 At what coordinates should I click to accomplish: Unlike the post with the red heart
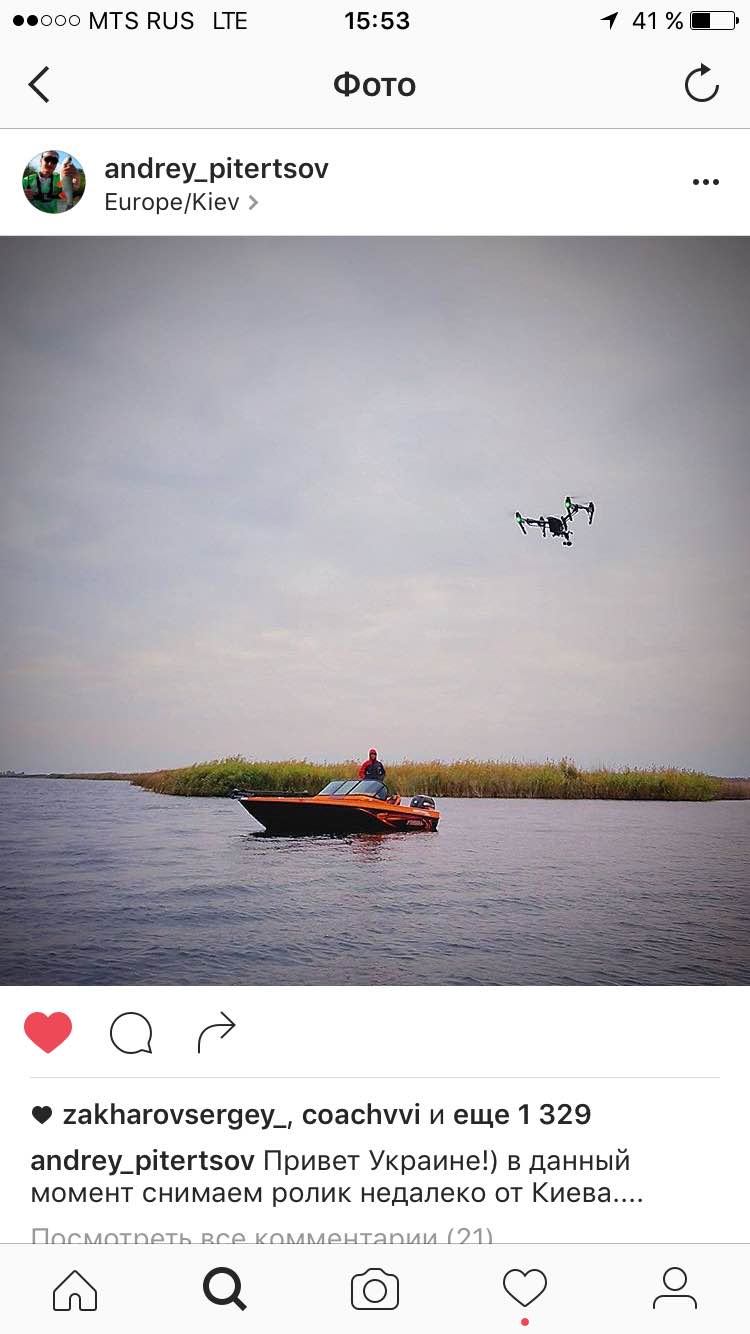point(48,1033)
